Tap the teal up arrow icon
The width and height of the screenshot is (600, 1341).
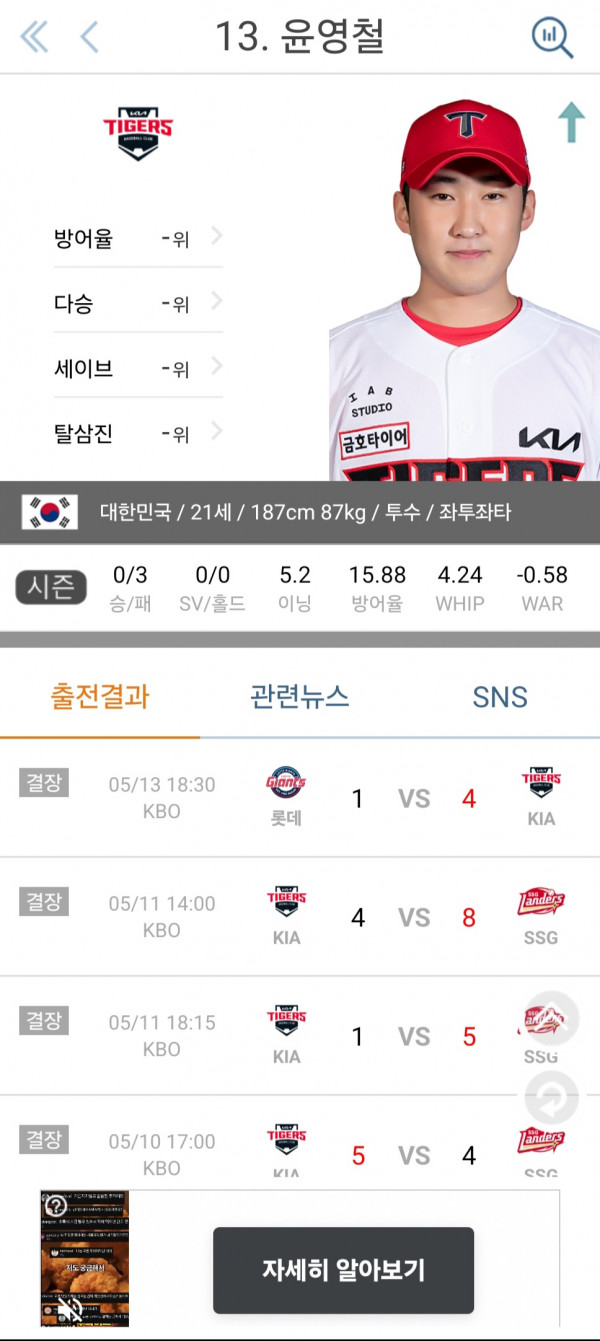[571, 122]
